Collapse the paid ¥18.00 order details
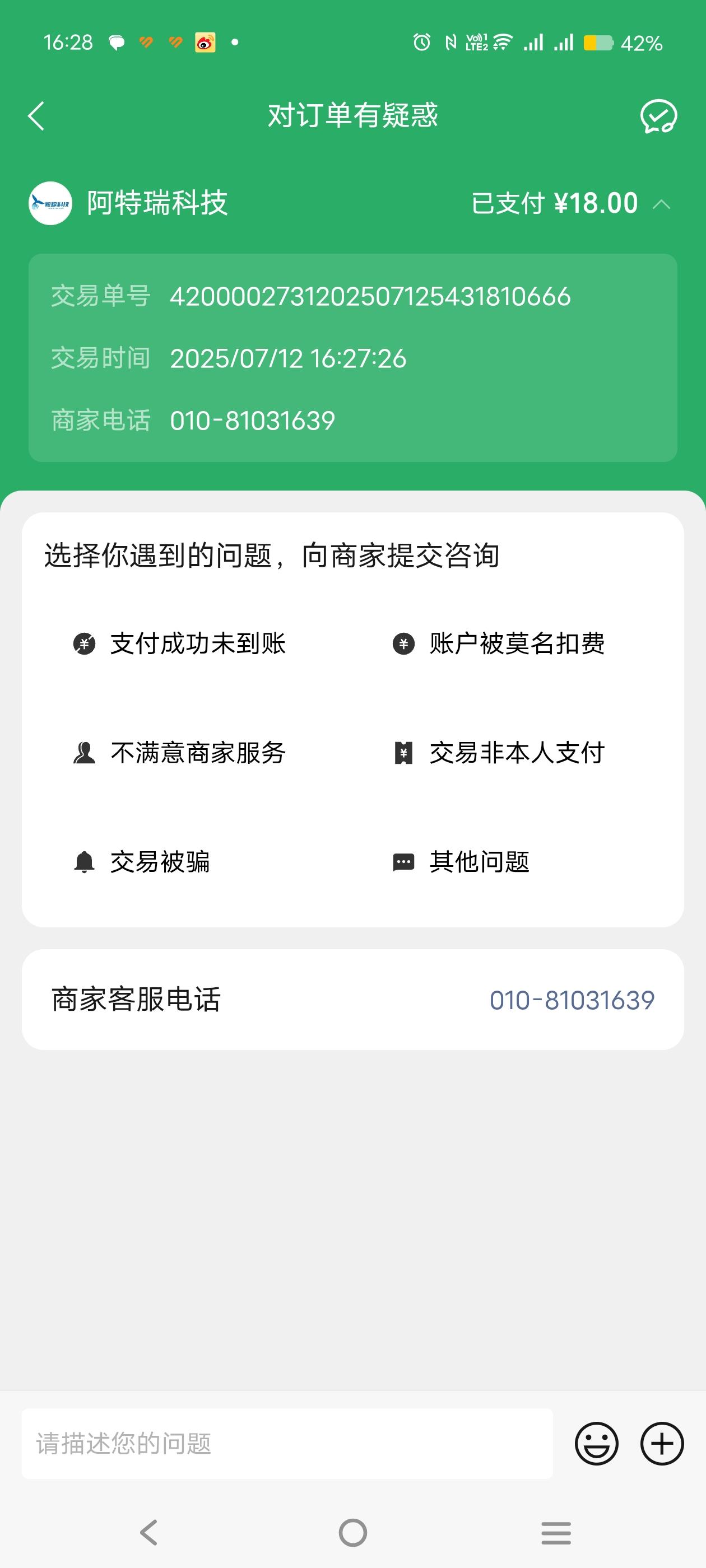706x1568 pixels. click(662, 204)
